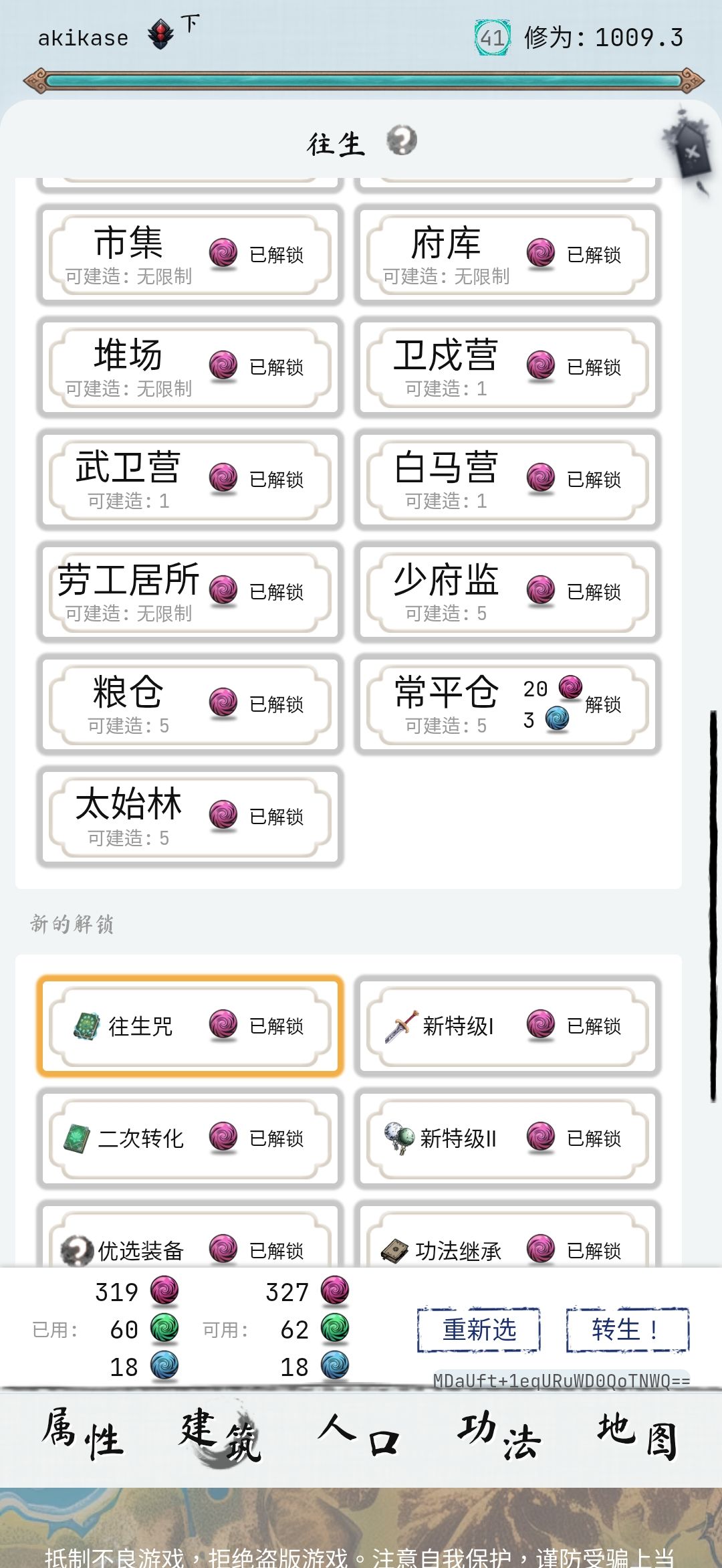Select the 往生咒 unlock card

click(x=190, y=1026)
